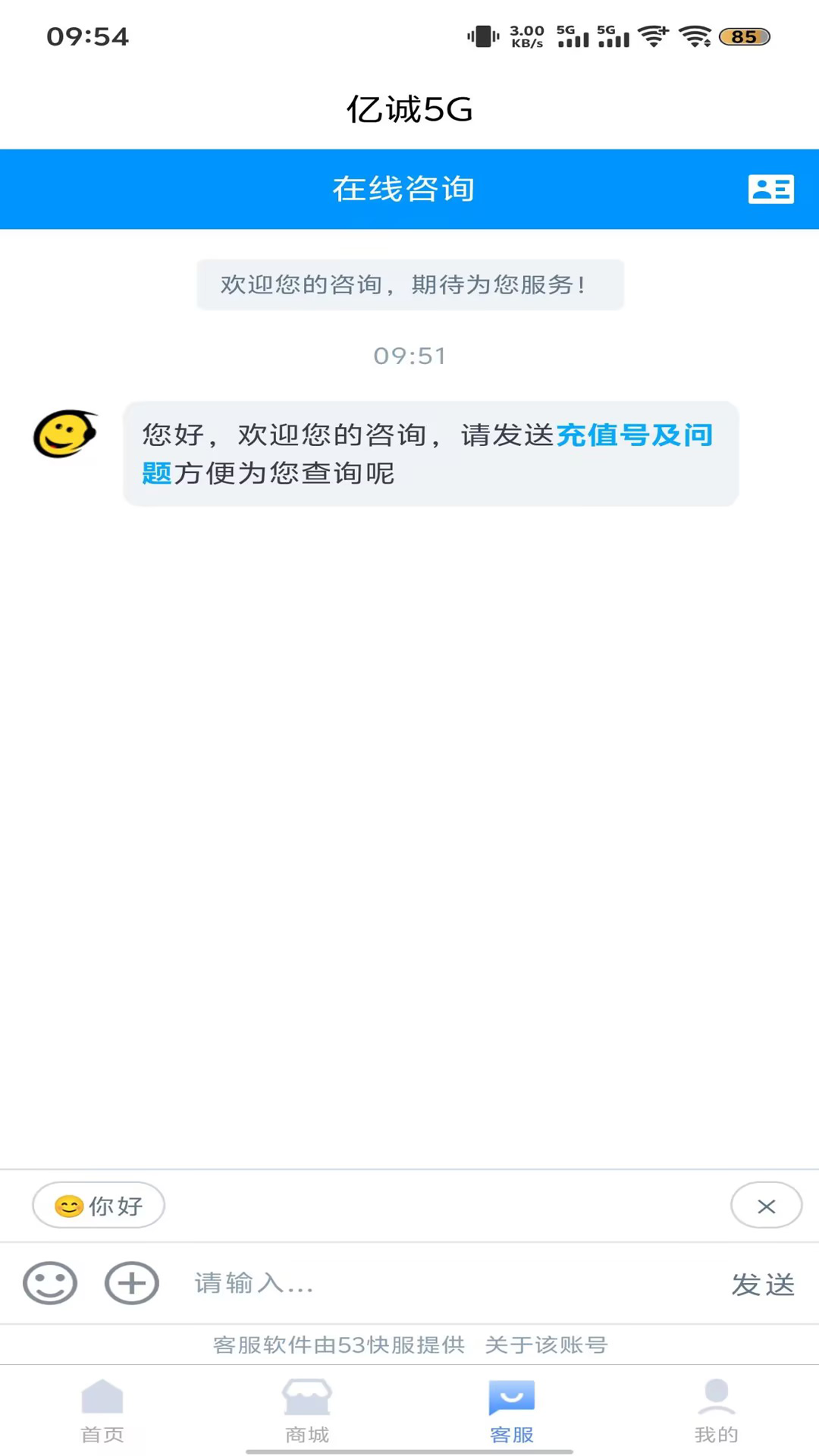Screen dimensions: 819x1456
Task: Send the 你好 quick reply chip
Action: 99,1206
